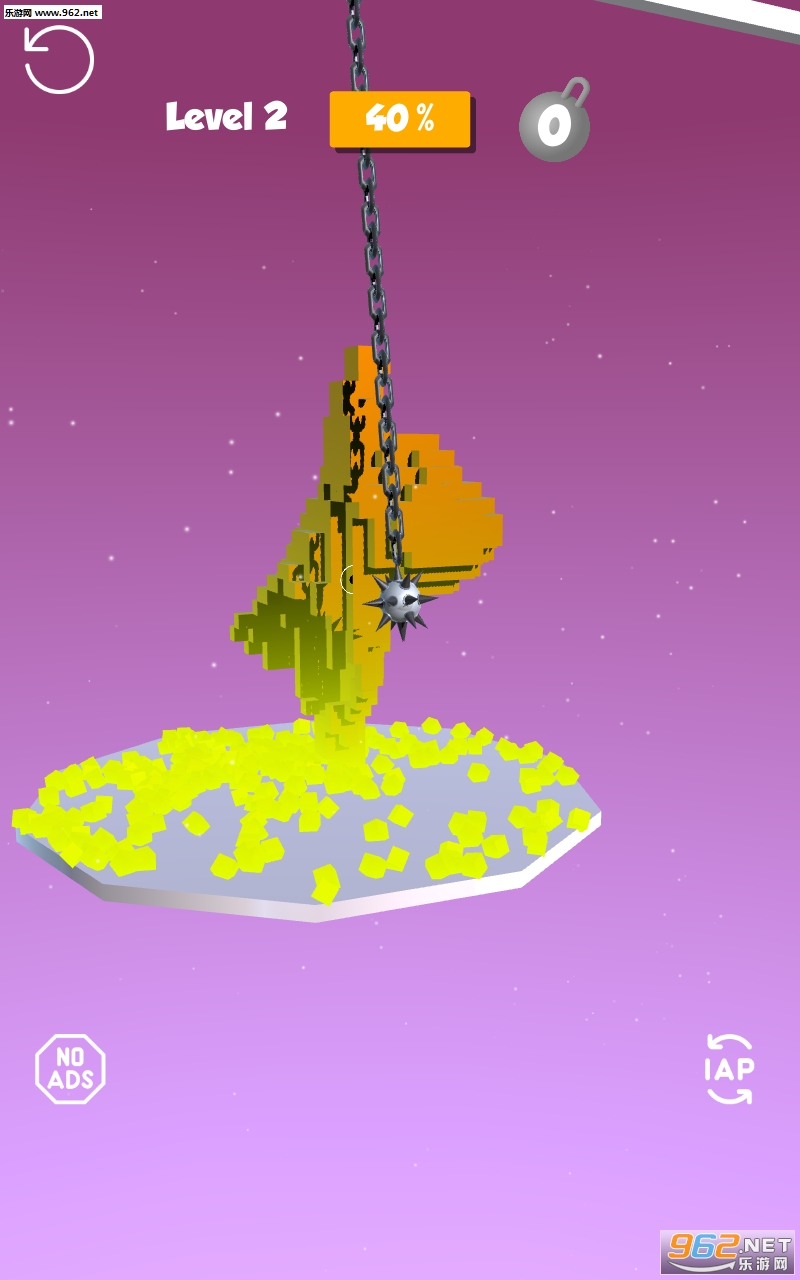800x1280 pixels.
Task: Restart the level with the circular arrow
Action: (59, 59)
